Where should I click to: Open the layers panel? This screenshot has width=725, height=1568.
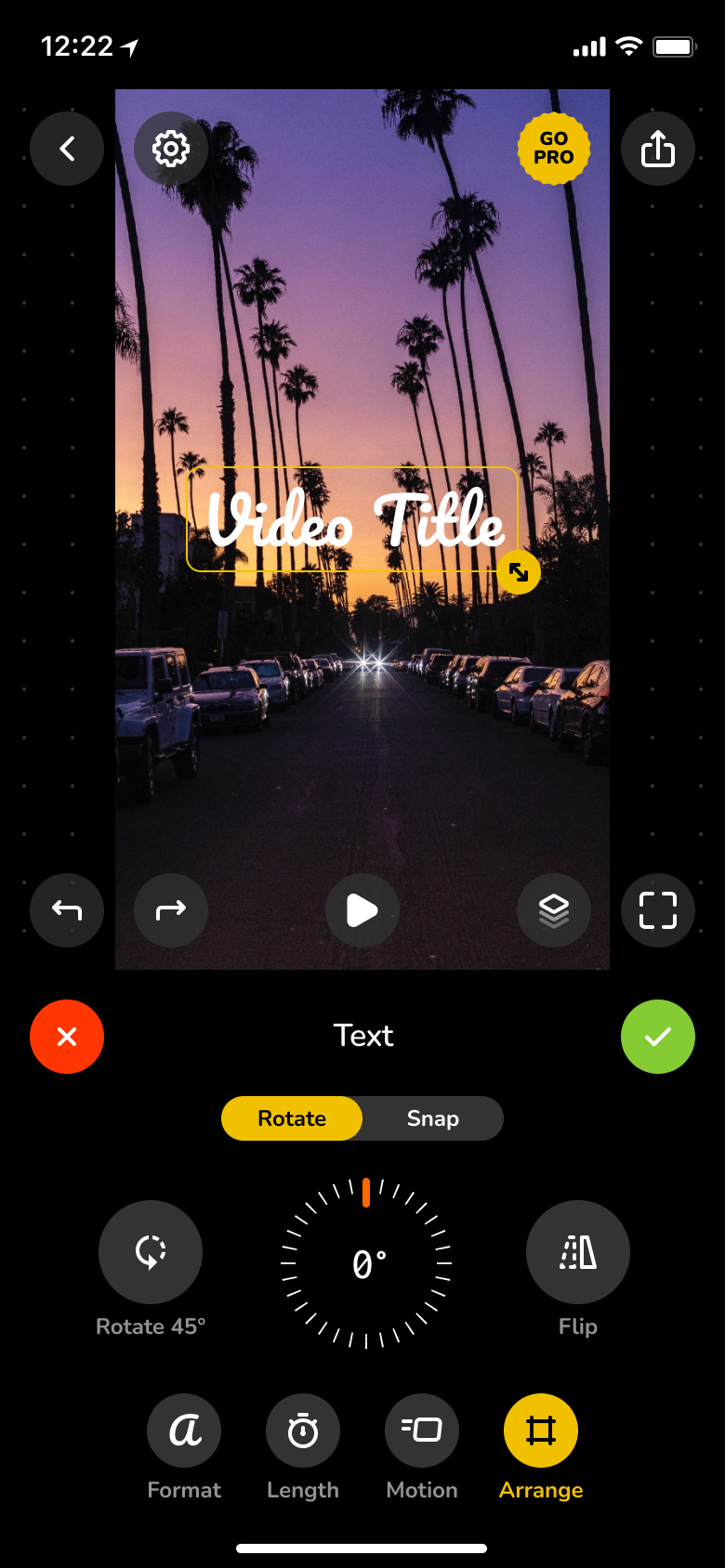(x=554, y=910)
